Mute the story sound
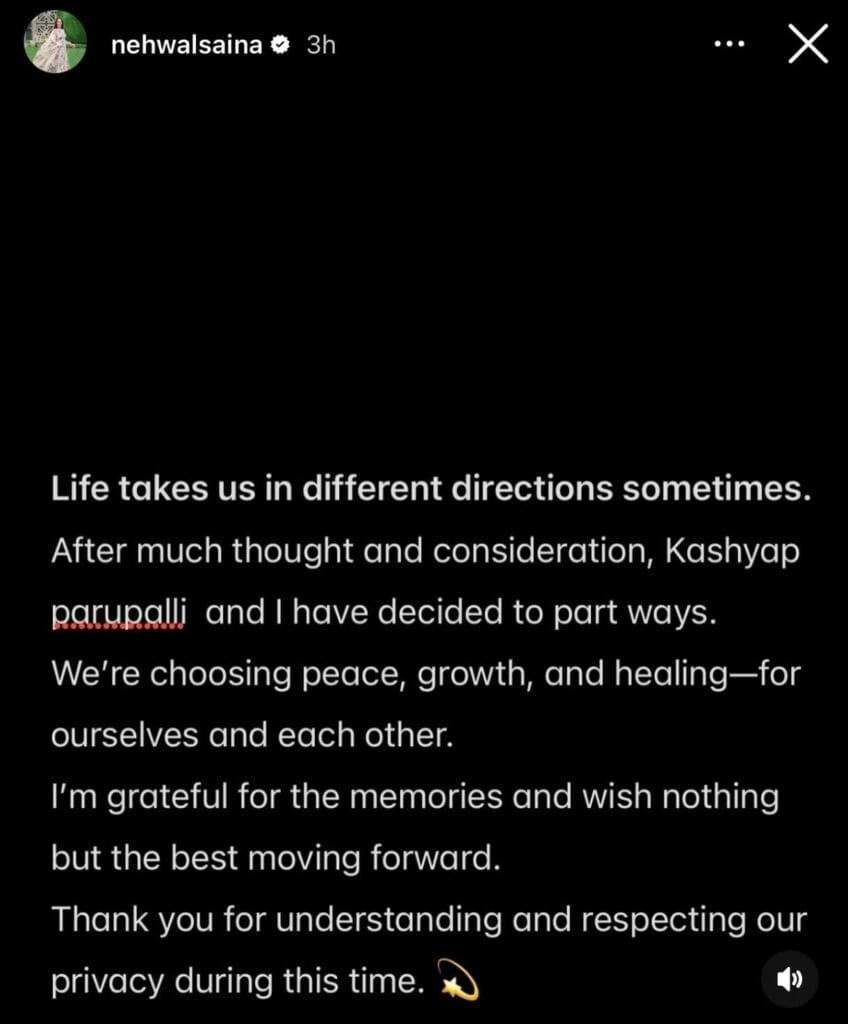Viewport: 848px width, 1024px height. coord(790,978)
